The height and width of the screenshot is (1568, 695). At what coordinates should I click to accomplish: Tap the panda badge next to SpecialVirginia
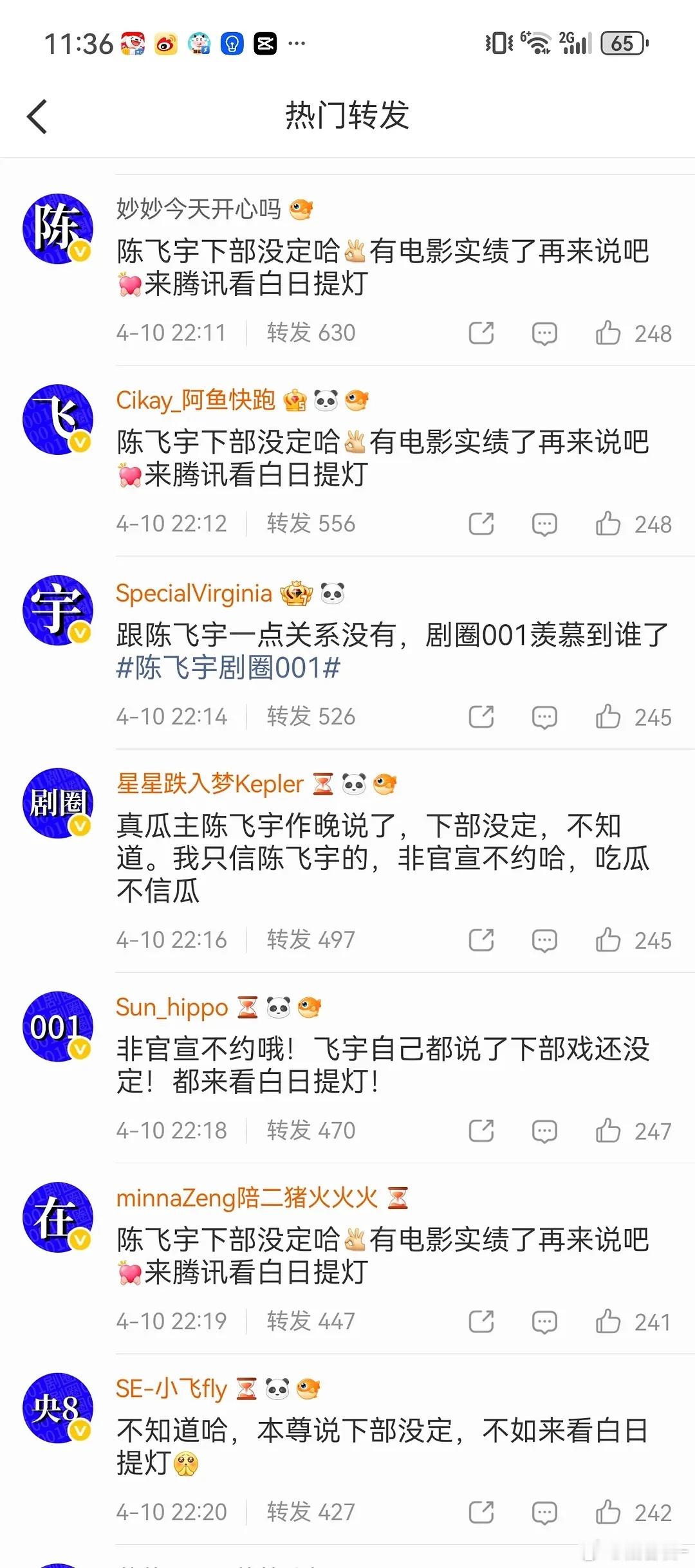pyautogui.click(x=334, y=593)
